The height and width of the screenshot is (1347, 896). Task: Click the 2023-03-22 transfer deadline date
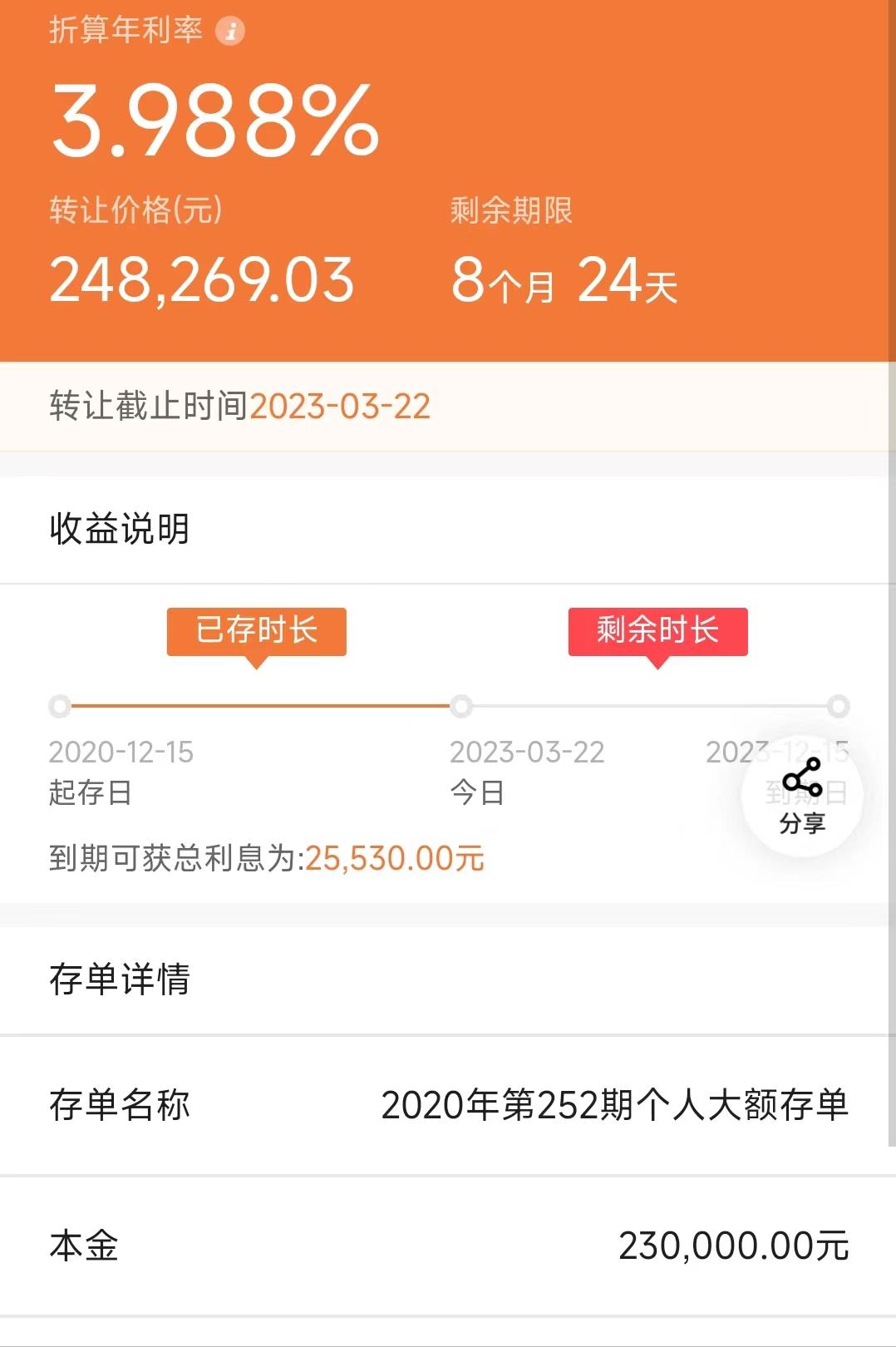point(341,407)
